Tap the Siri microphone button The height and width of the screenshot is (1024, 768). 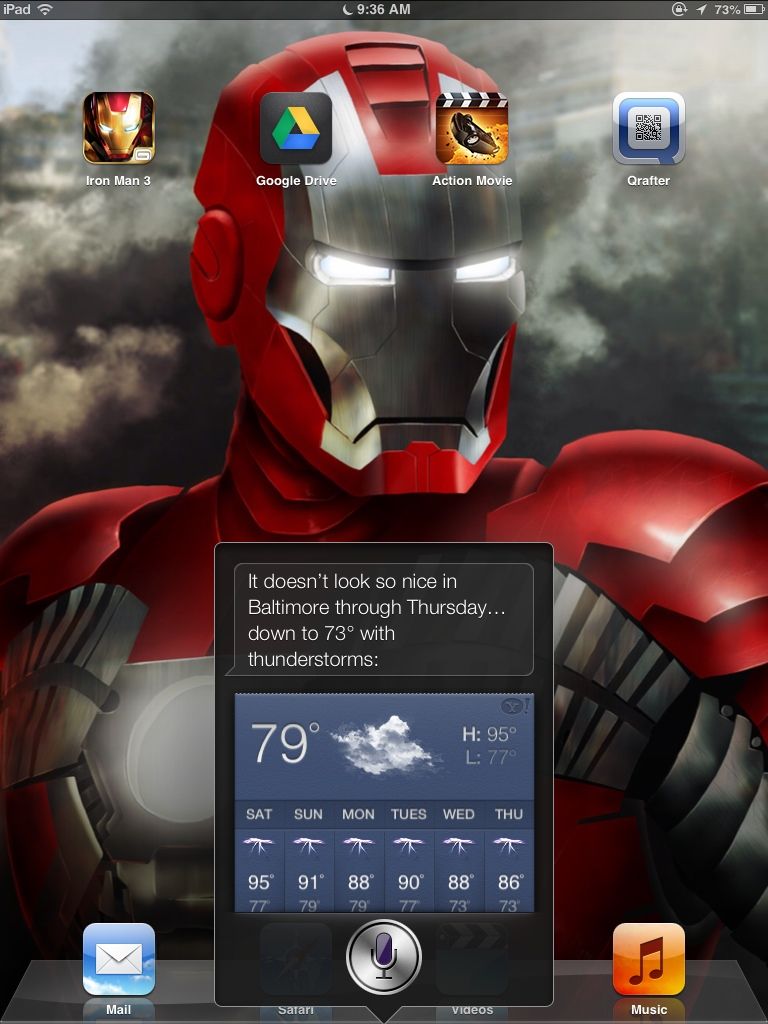[x=383, y=957]
